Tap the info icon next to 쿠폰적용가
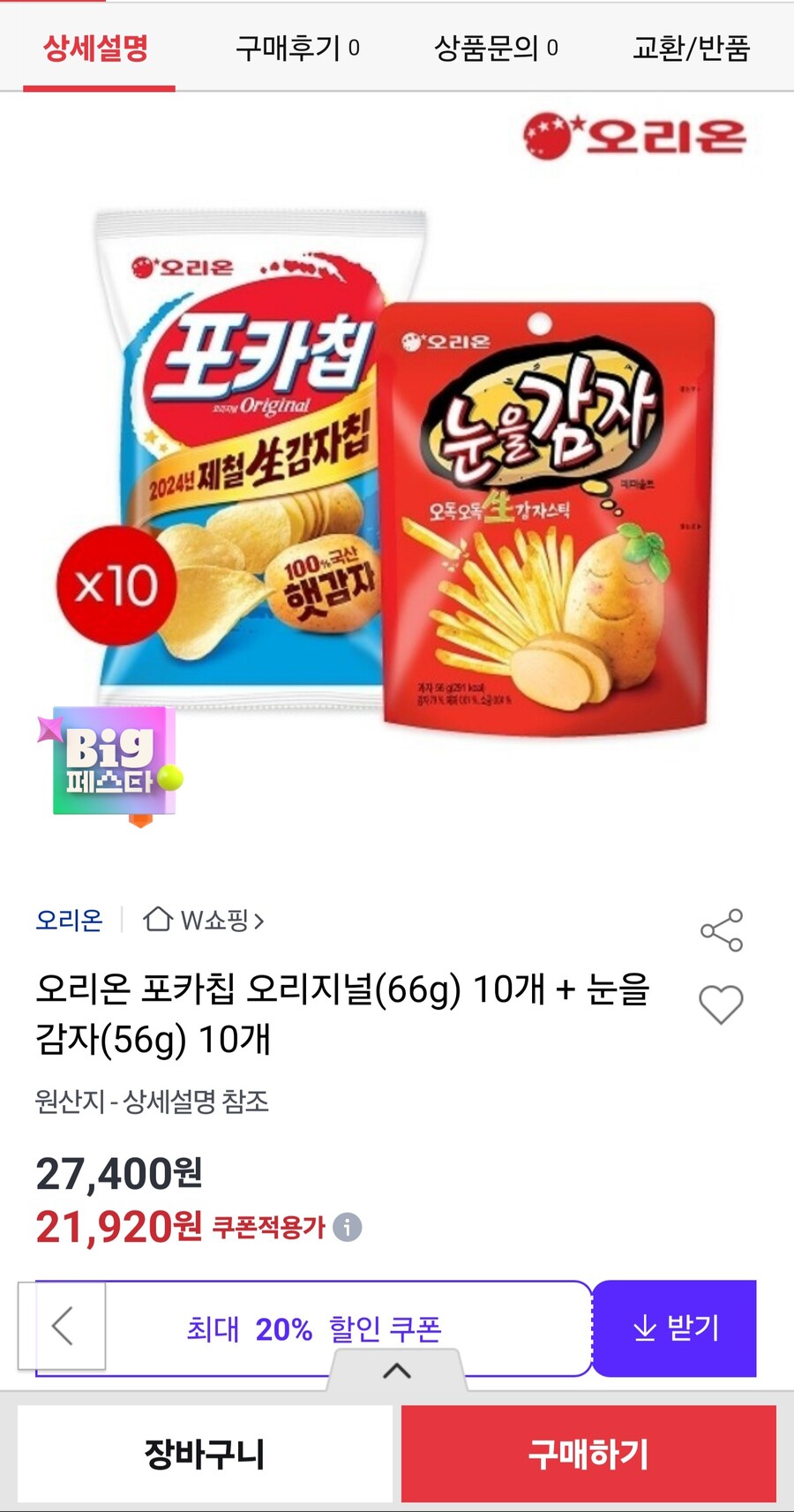This screenshot has height=1512, width=794. [348, 1224]
